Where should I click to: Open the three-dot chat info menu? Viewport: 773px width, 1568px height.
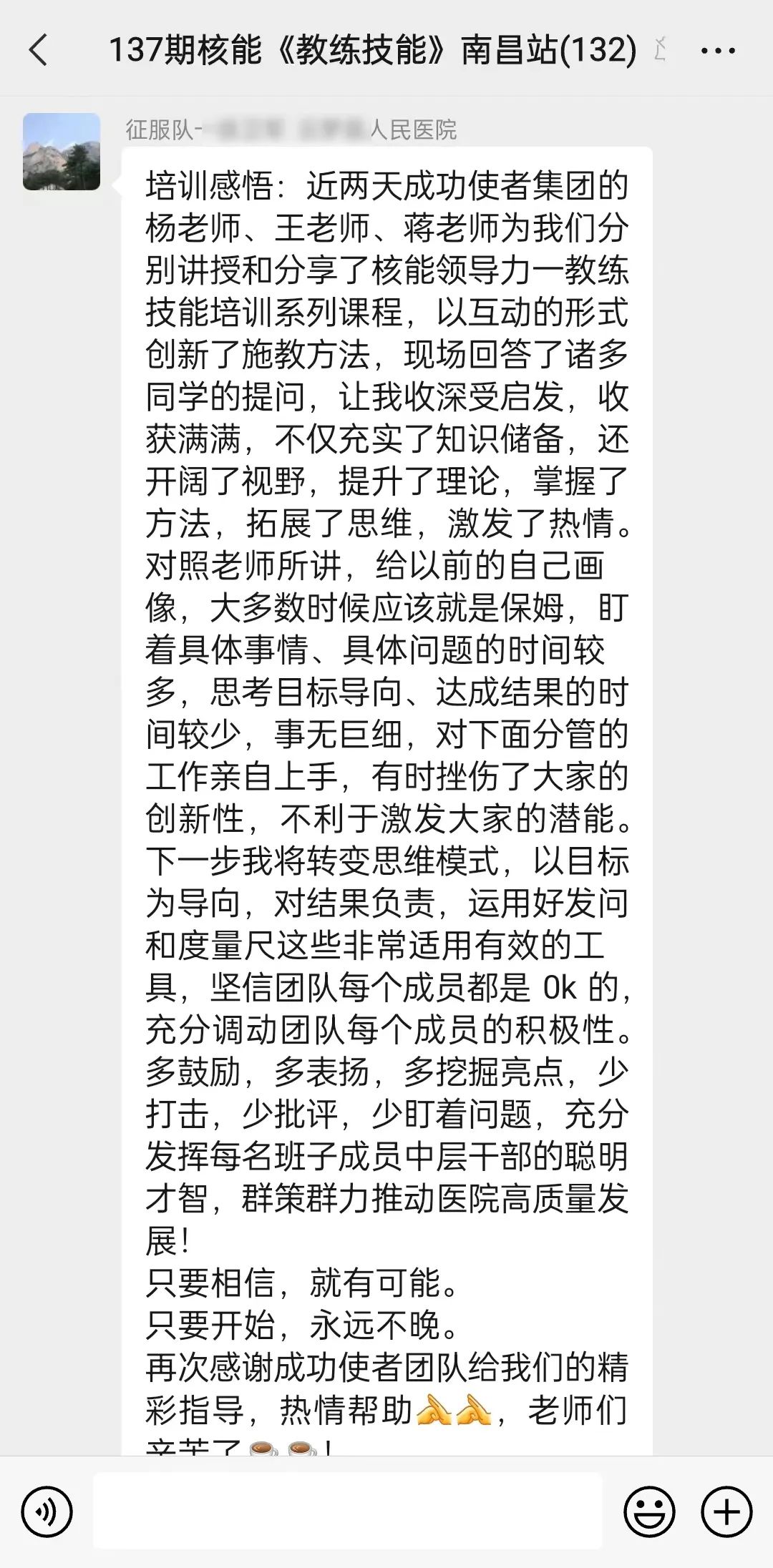click(718, 51)
